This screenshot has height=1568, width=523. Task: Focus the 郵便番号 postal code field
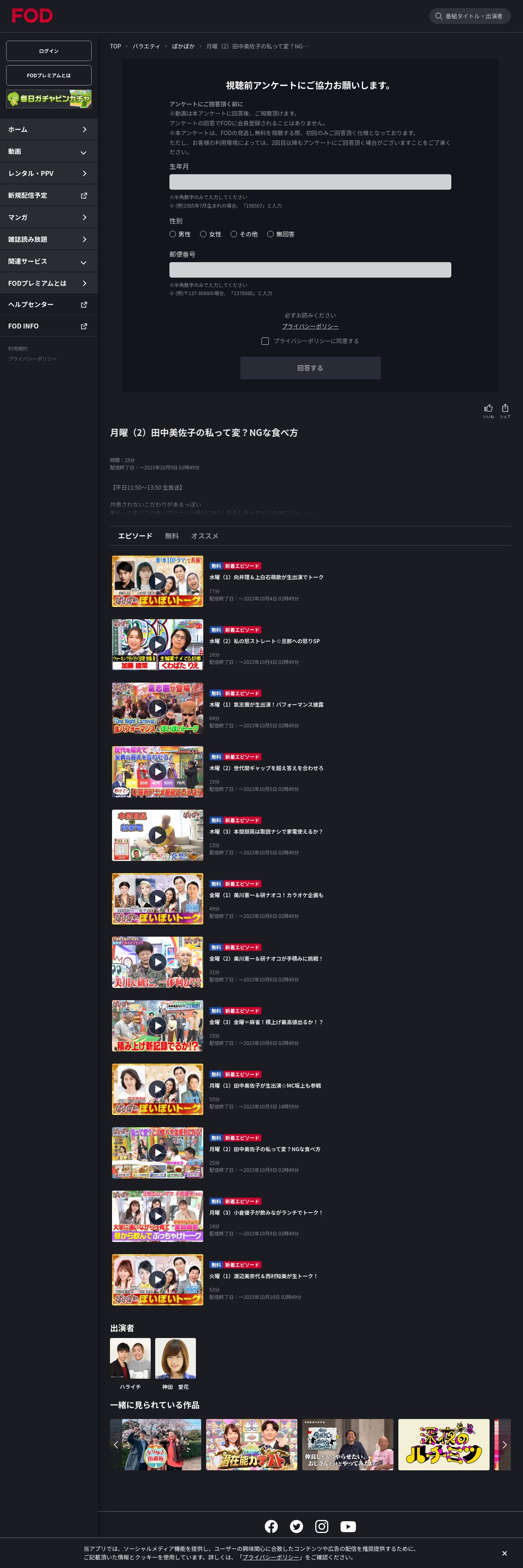click(310, 269)
